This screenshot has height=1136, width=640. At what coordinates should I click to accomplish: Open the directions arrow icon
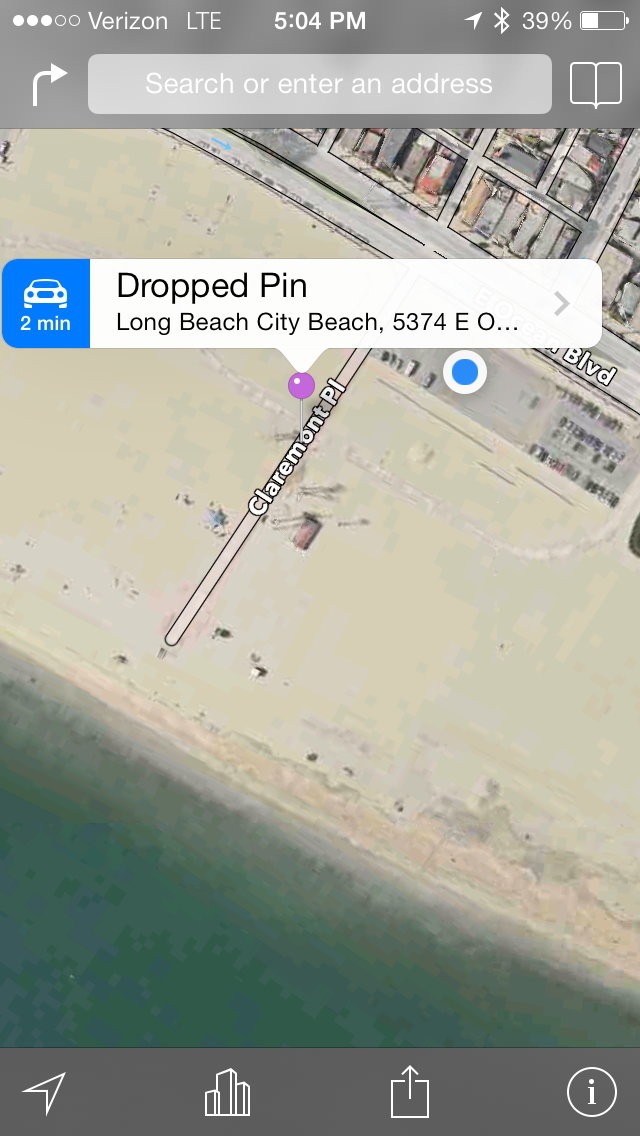pyautogui.click(x=48, y=85)
